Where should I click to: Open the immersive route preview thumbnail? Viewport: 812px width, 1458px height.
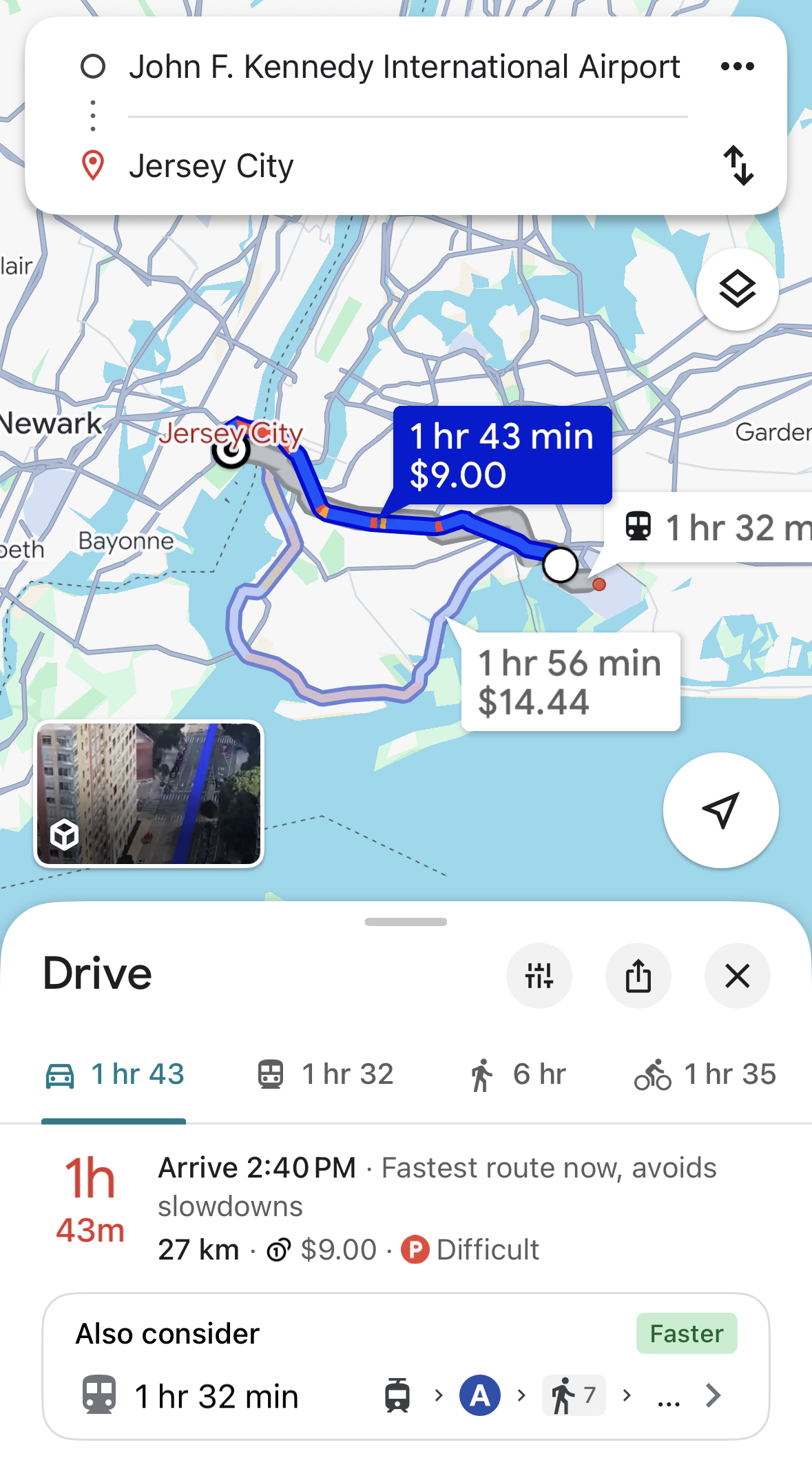pos(149,793)
